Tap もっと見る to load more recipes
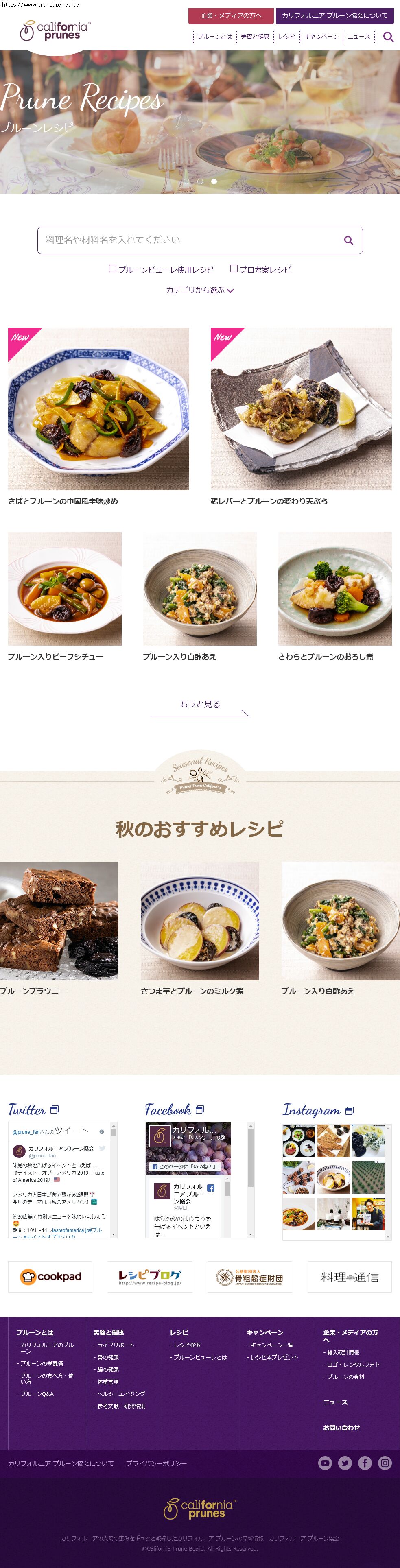 [x=200, y=705]
